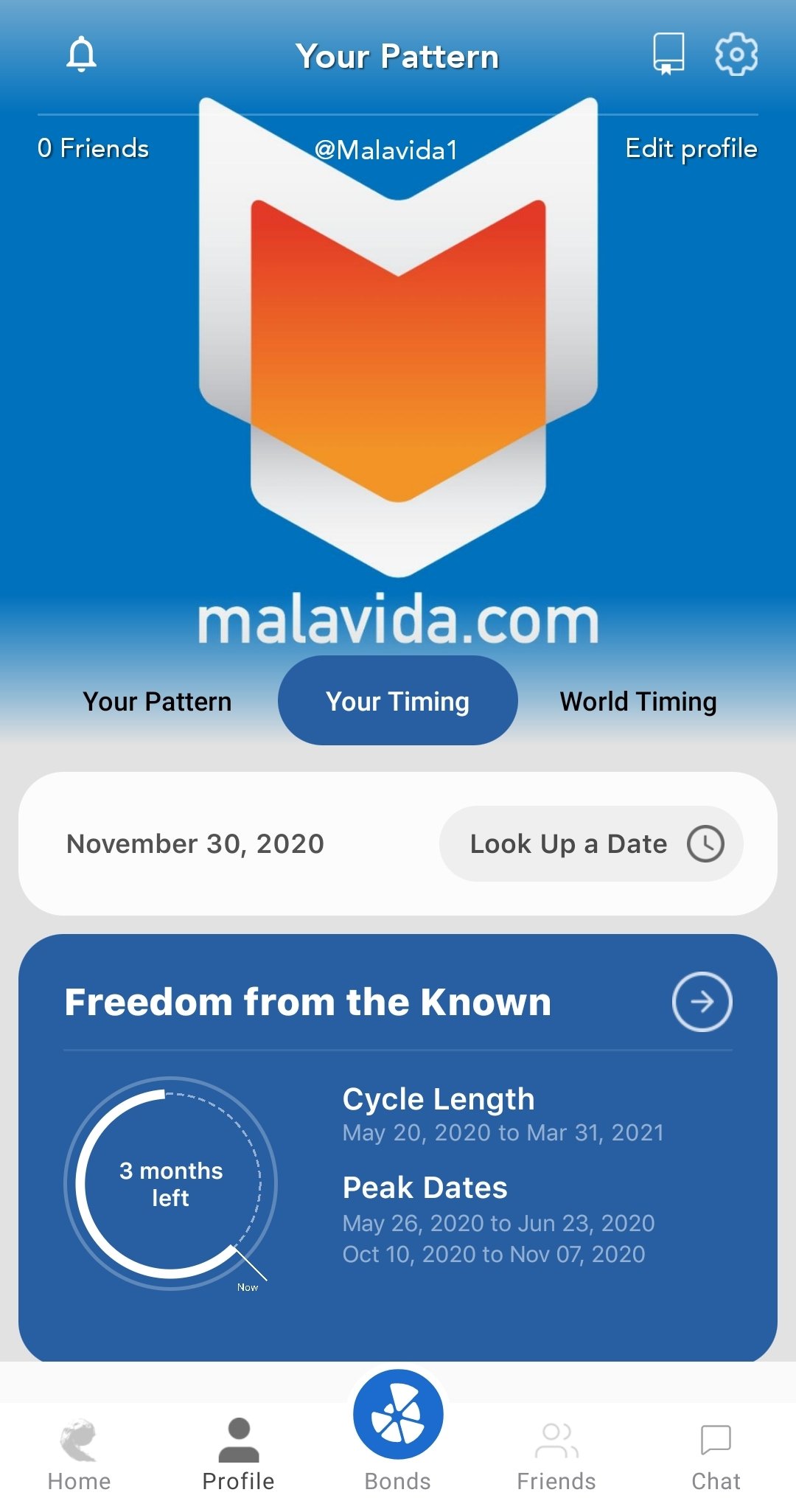The height and width of the screenshot is (1512, 796).
Task: Open Freedom from the Known arrow
Action: click(x=702, y=1002)
